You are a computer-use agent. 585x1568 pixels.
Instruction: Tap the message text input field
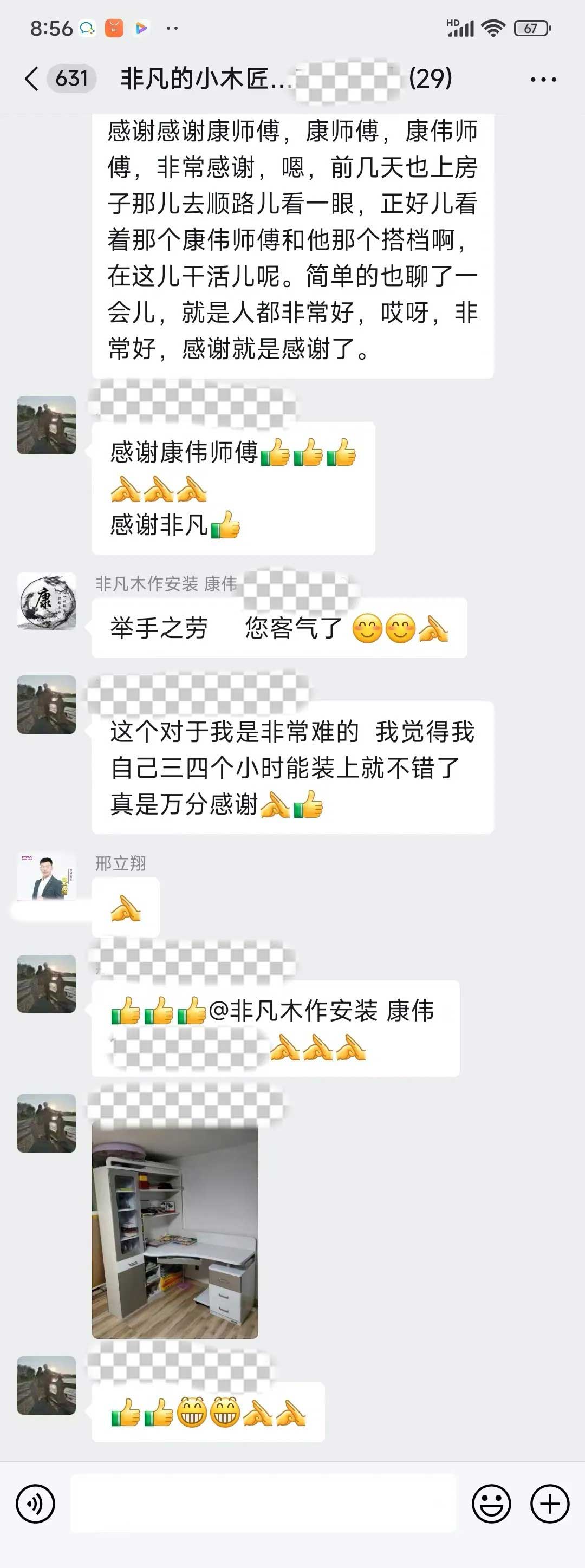pos(263,1504)
